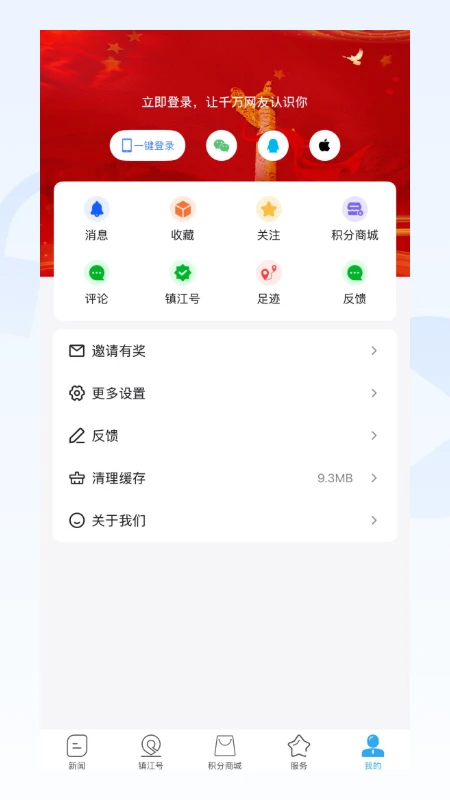This screenshot has height=800, width=450.
Task: Log in with the WeChat icon
Action: pyautogui.click(x=221, y=145)
